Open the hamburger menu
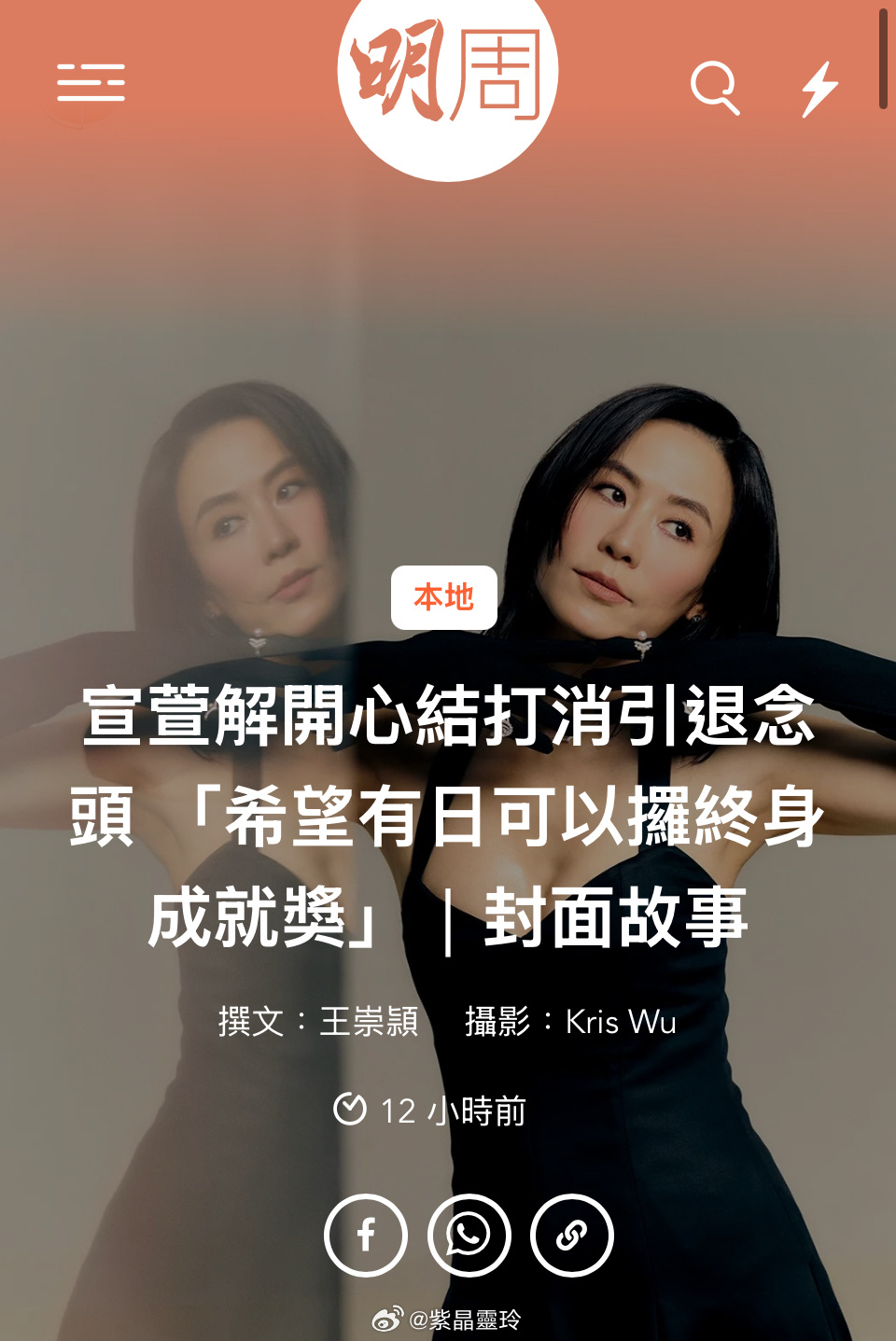896x1341 pixels. pyautogui.click(x=91, y=84)
